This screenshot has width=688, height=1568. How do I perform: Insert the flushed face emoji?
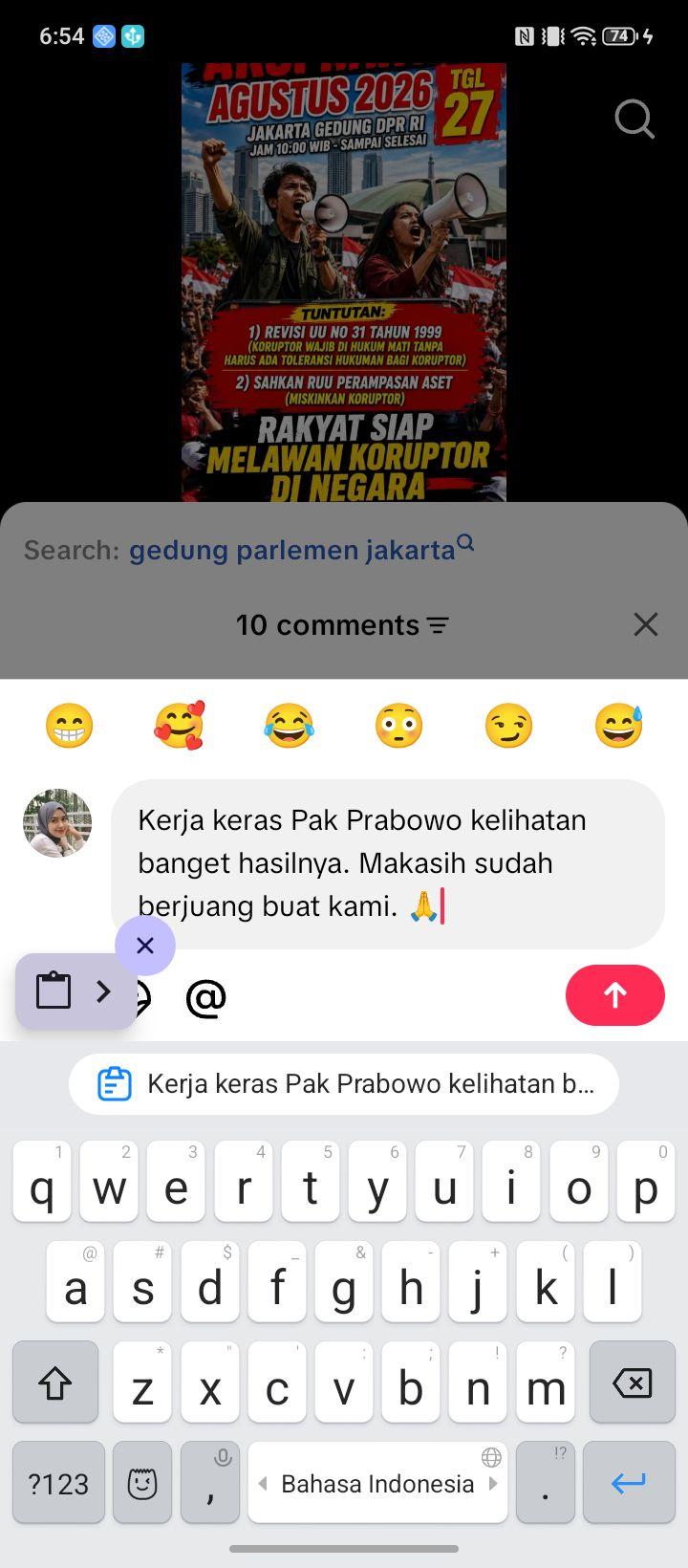click(398, 726)
